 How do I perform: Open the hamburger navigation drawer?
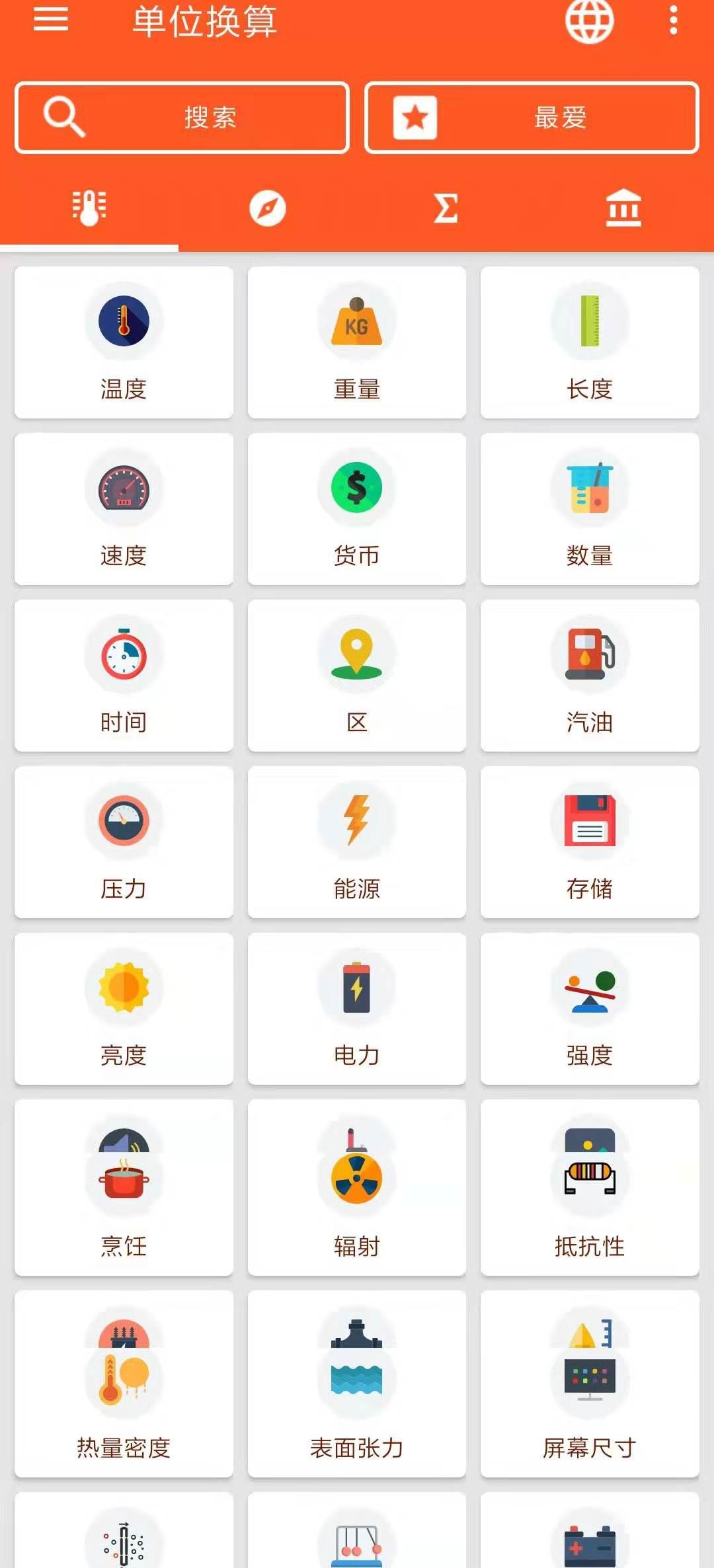[51, 20]
